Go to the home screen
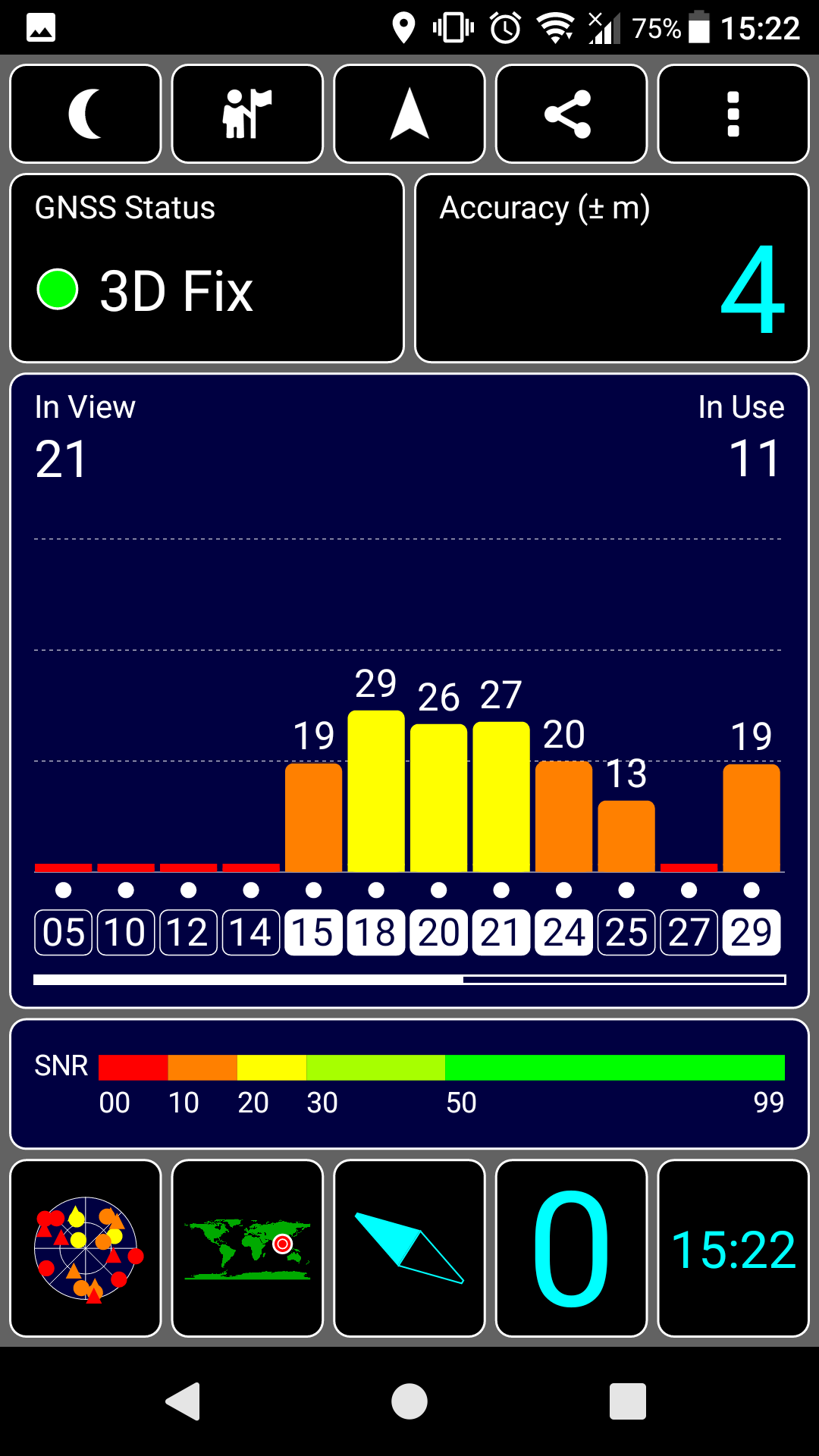This screenshot has width=819, height=1456. [x=409, y=1401]
